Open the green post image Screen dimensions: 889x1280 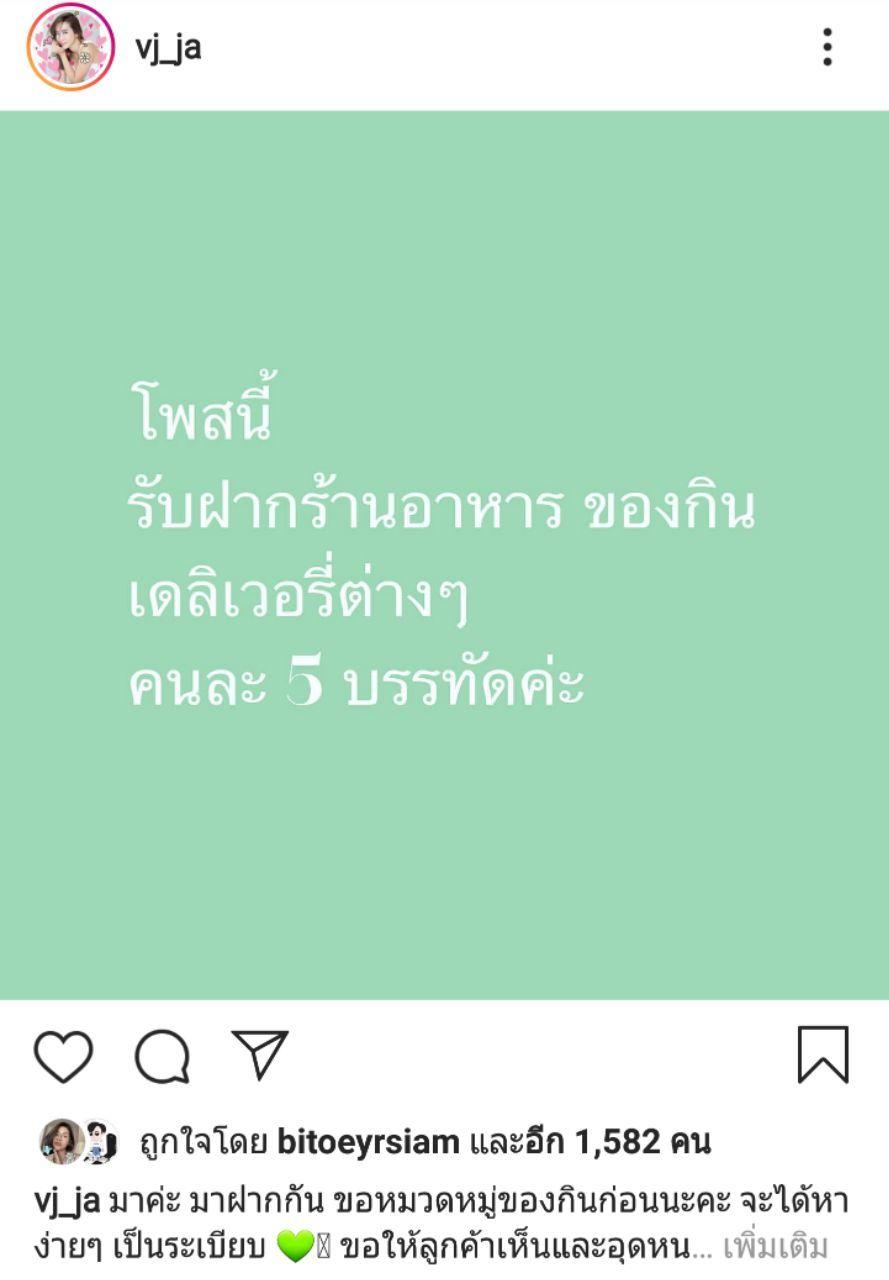tap(444, 555)
